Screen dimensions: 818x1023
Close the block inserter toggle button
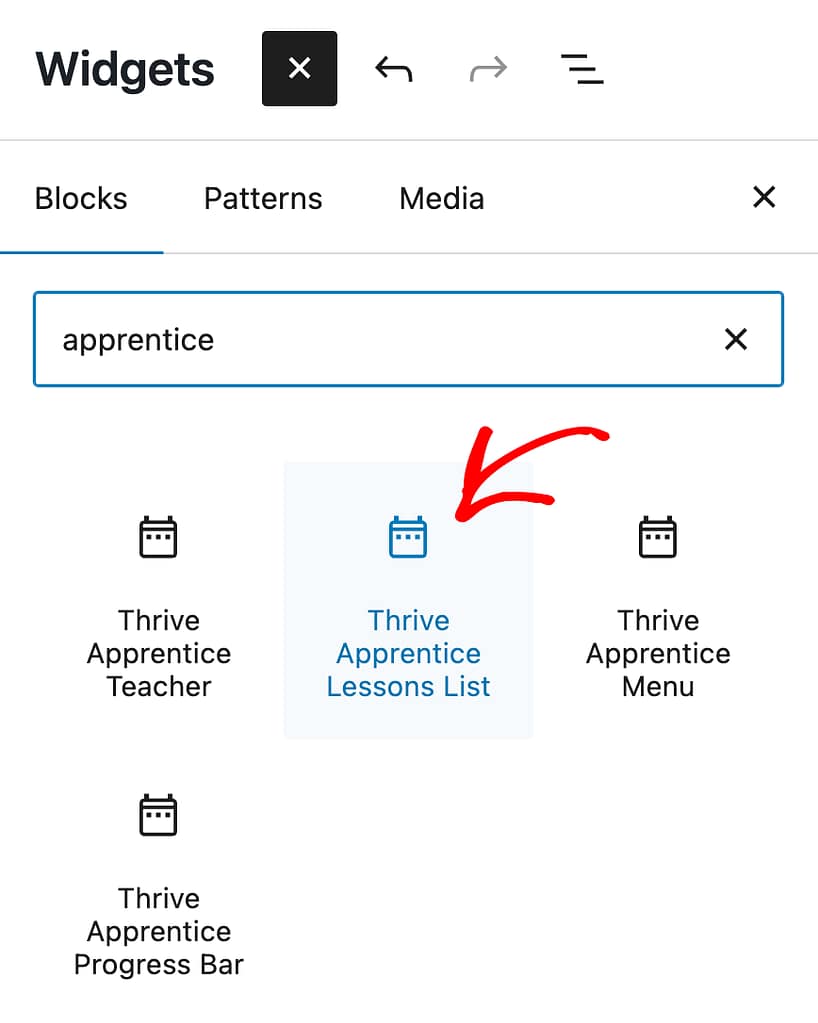tap(299, 69)
